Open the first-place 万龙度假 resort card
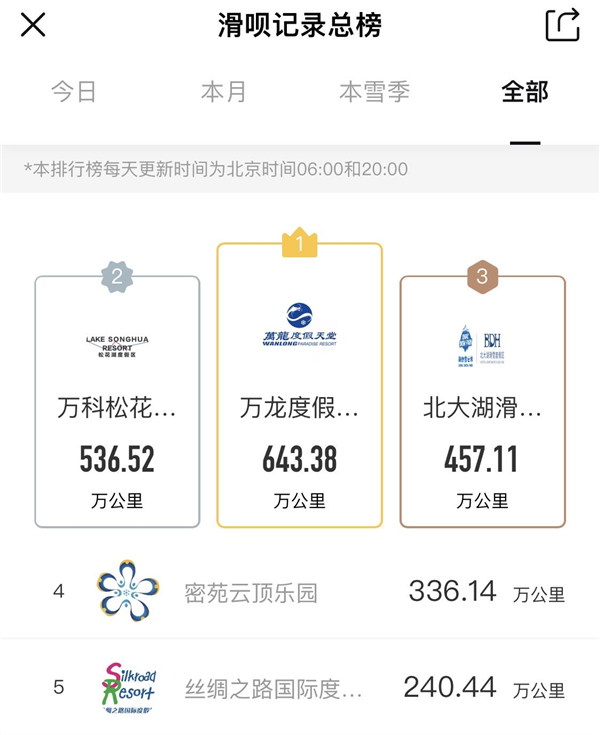Screen dimensions: 600x735 pos(299,390)
